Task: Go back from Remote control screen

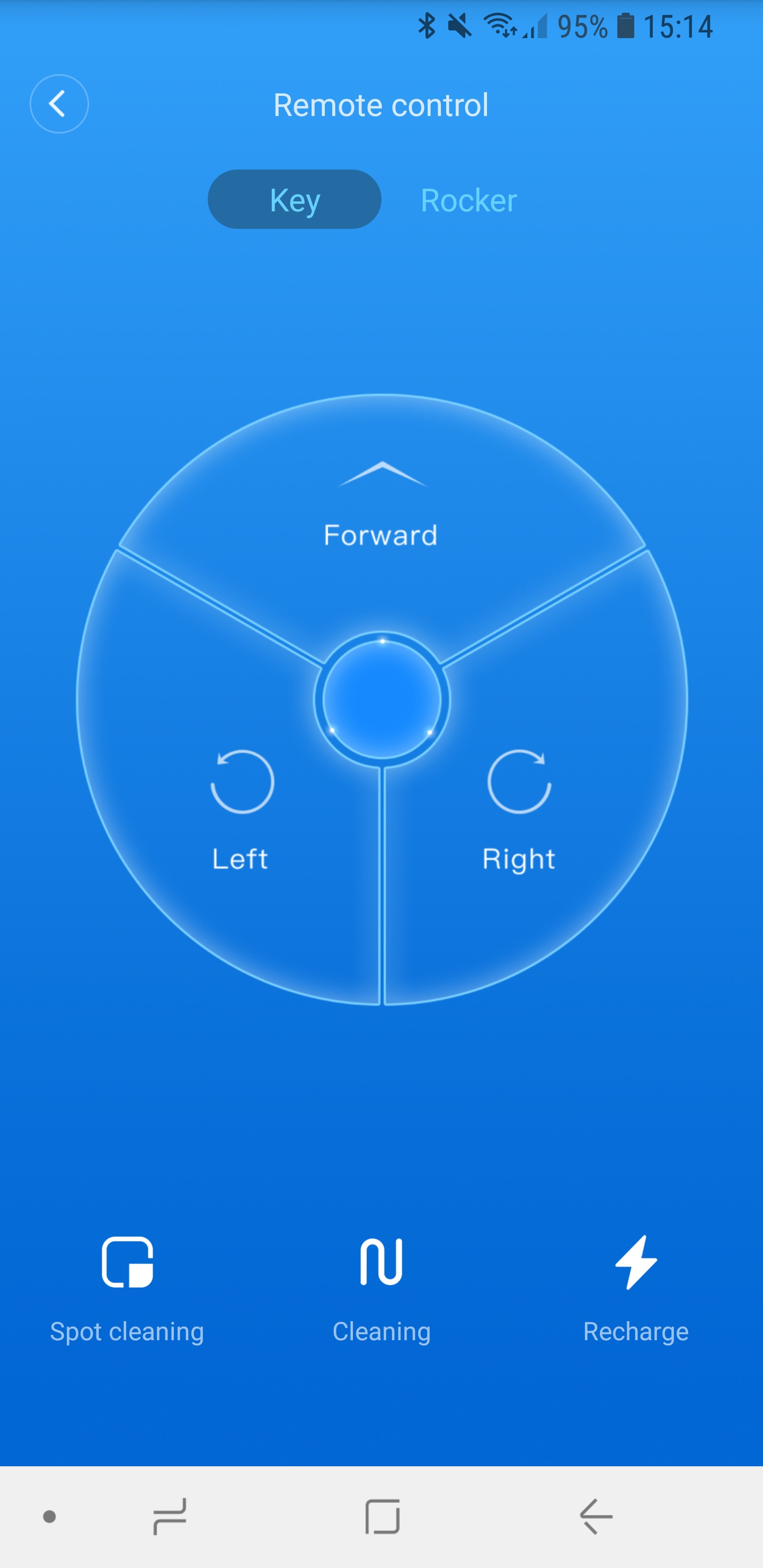Action: point(59,104)
